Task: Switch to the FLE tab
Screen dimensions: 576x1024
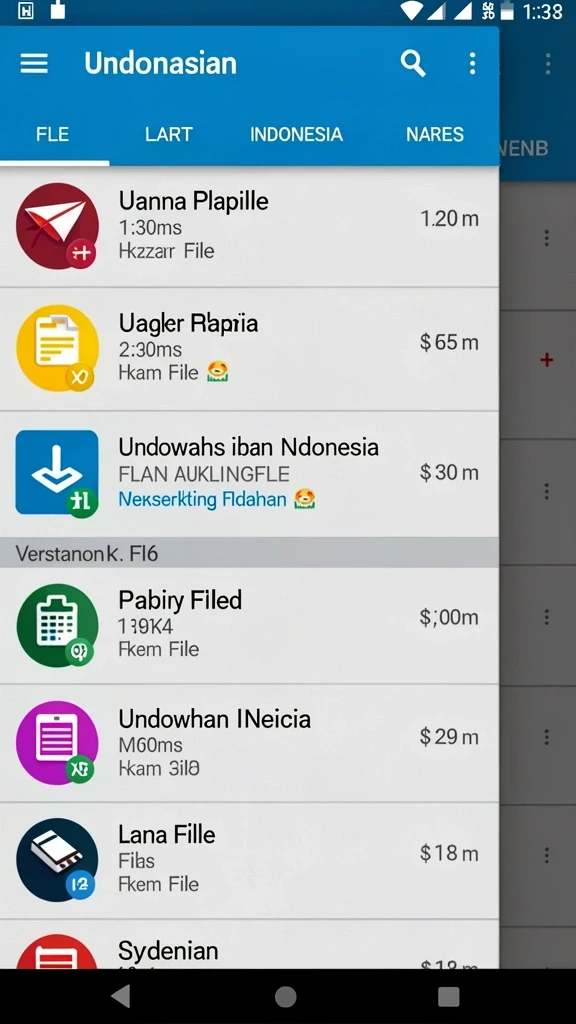Action: pos(52,135)
